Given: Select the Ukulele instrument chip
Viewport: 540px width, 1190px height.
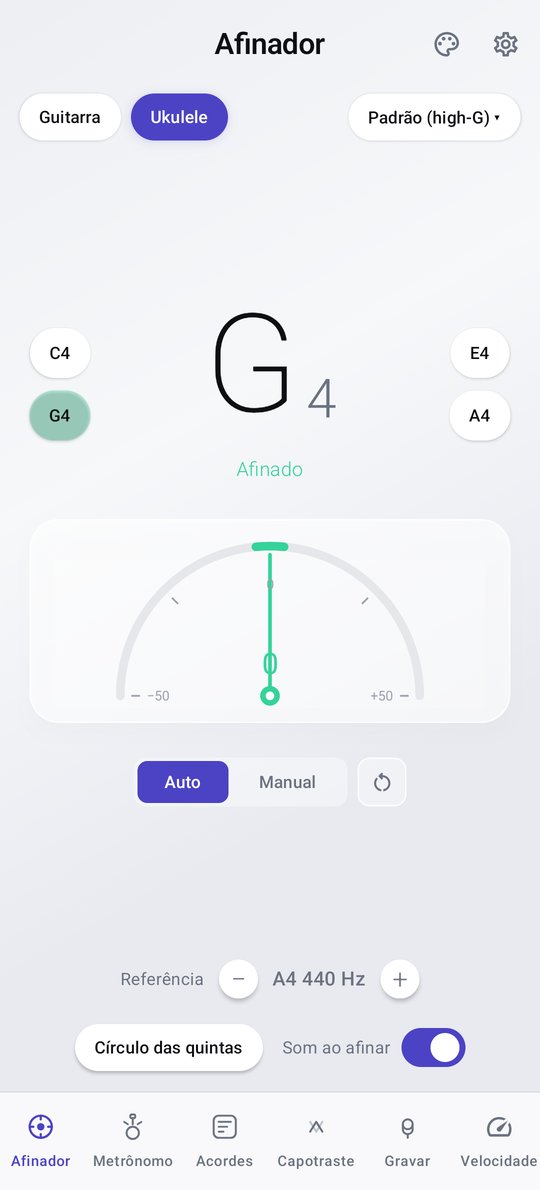Looking at the screenshot, I should point(179,117).
